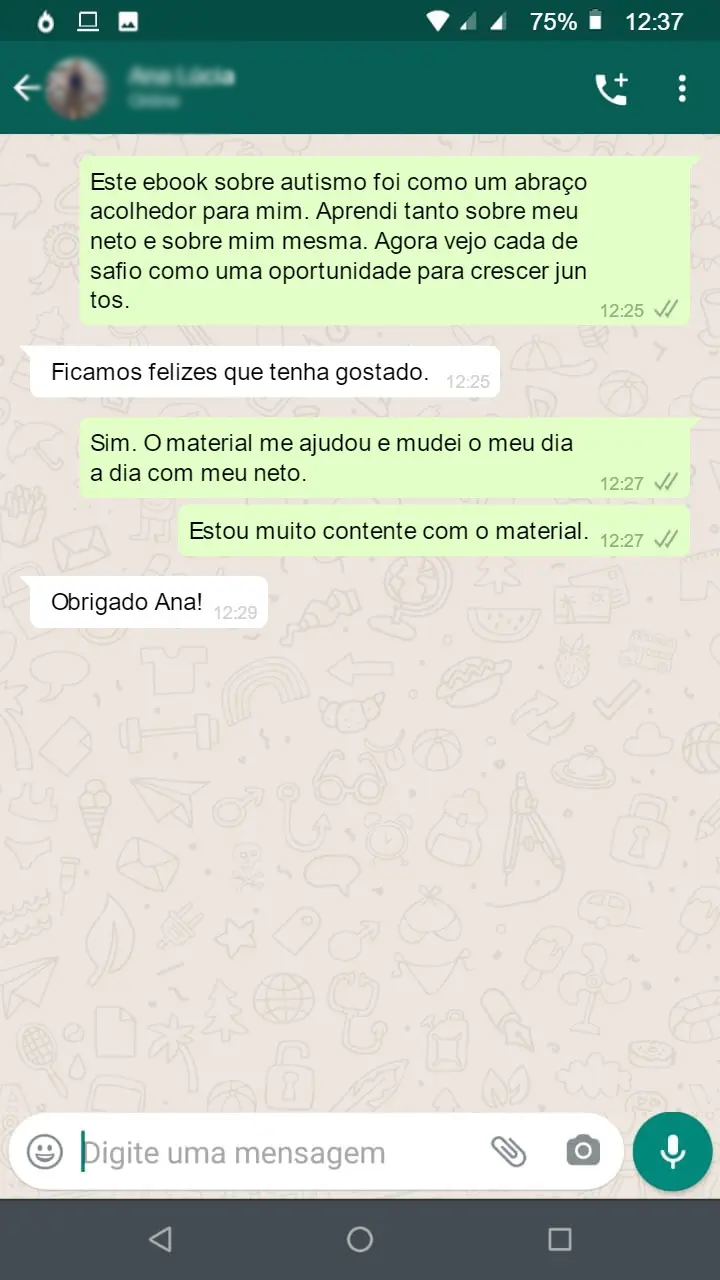Go to the home screen
Viewport: 720px width, 1280px height.
tap(360, 1240)
